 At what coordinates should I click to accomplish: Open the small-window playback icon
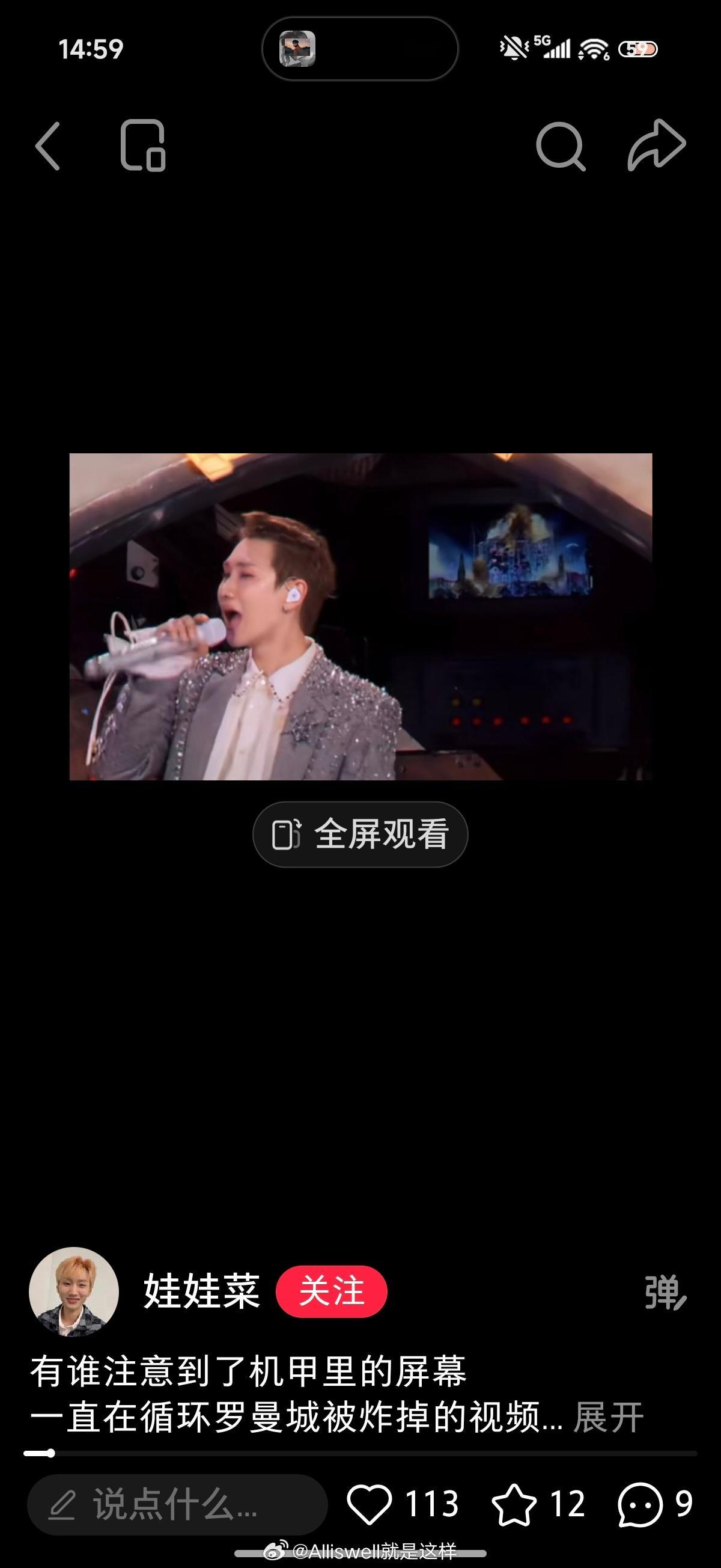pos(143,146)
